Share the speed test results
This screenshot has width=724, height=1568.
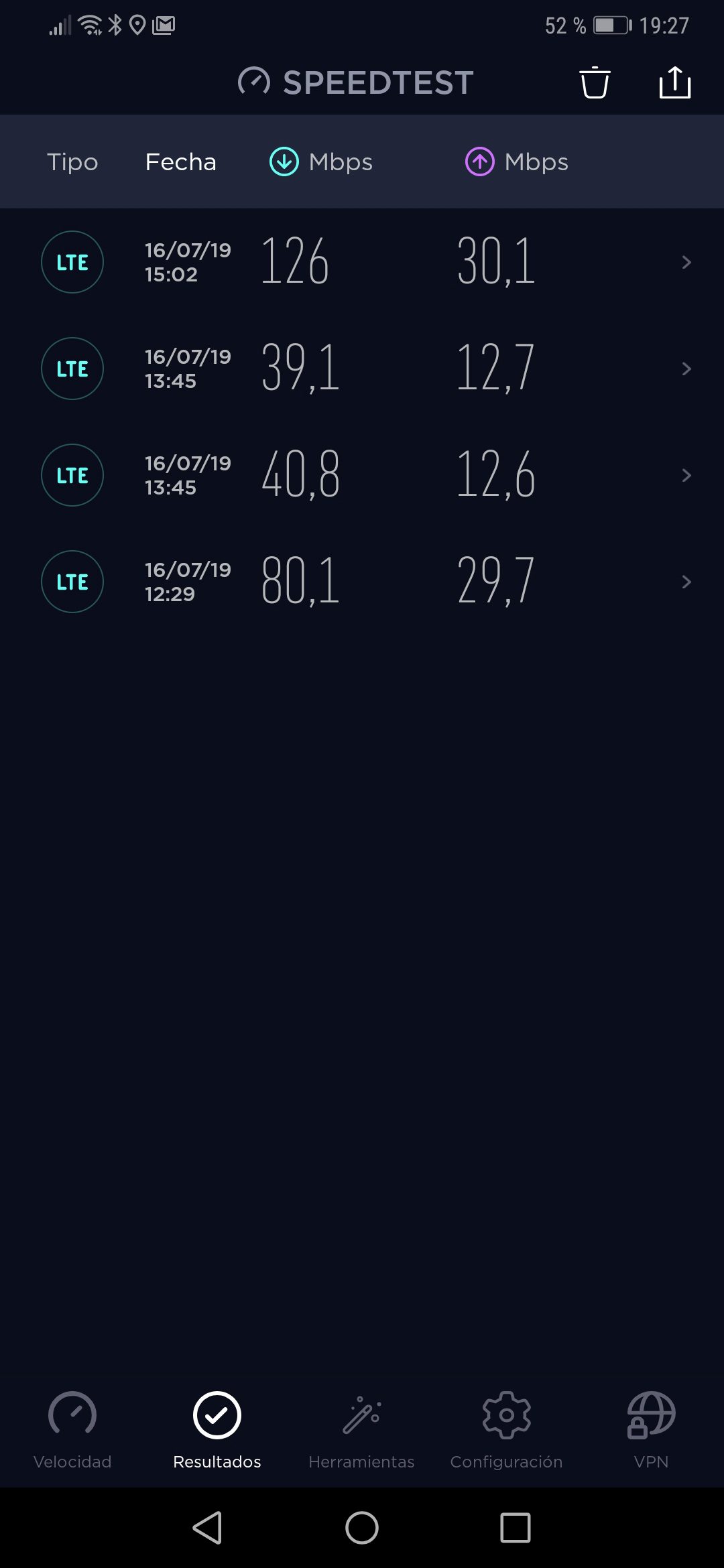(x=674, y=83)
